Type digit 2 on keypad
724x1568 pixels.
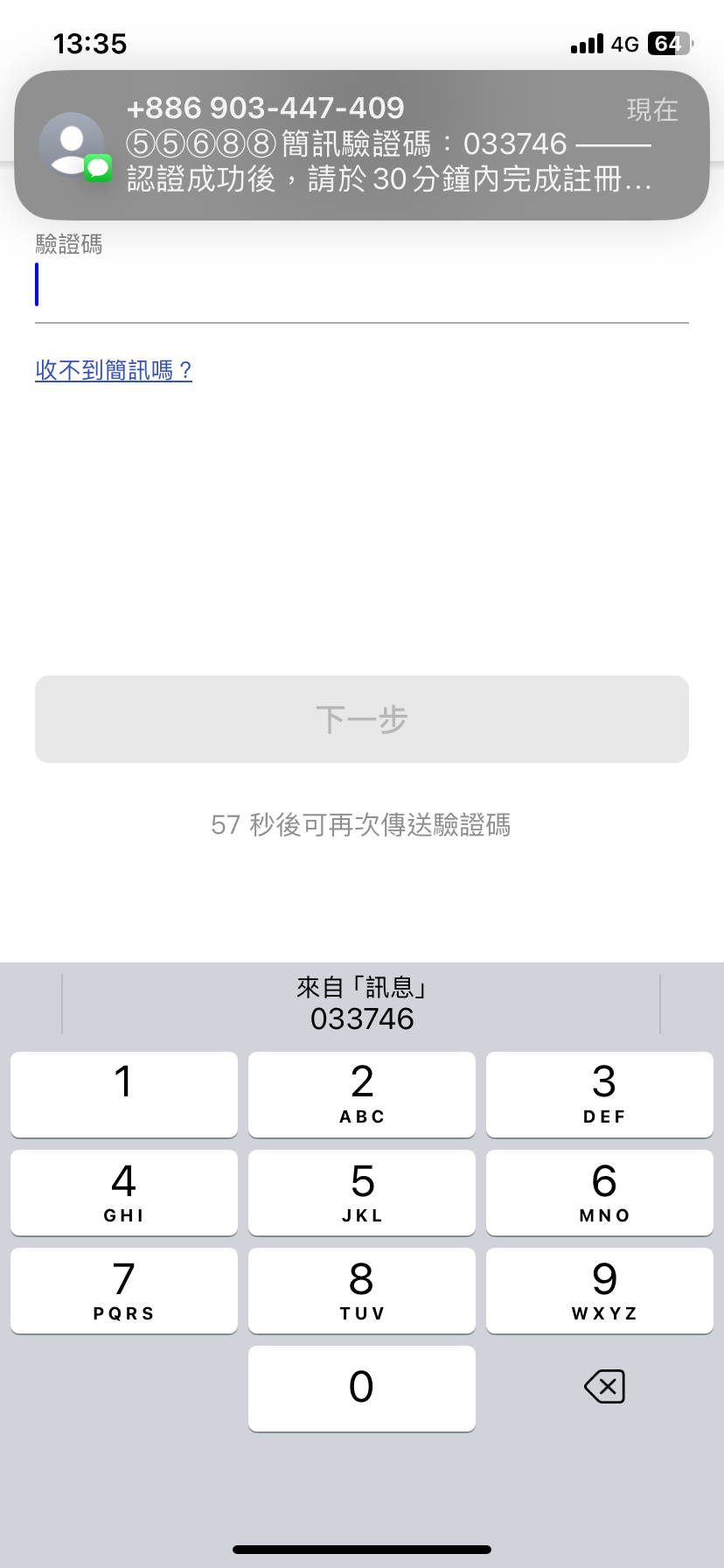coord(362,1094)
